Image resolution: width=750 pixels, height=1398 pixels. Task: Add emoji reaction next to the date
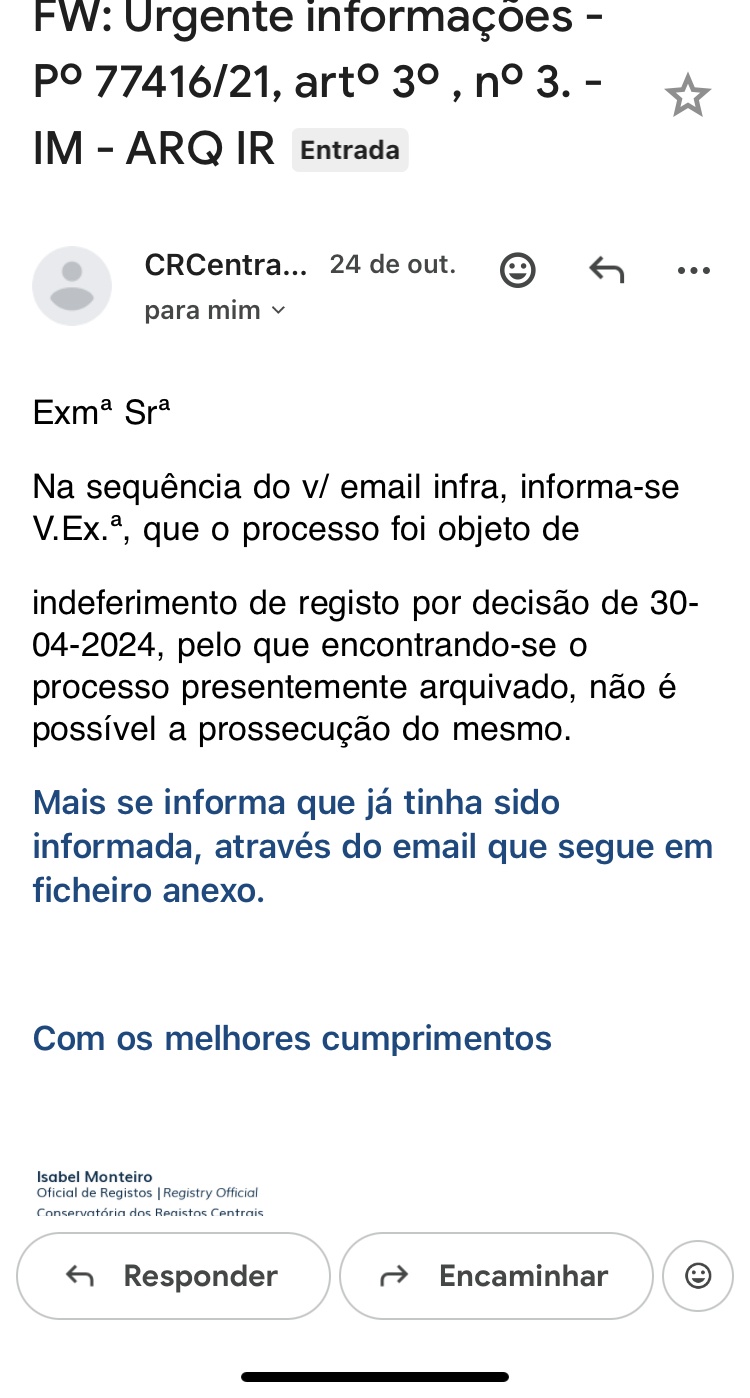517,270
